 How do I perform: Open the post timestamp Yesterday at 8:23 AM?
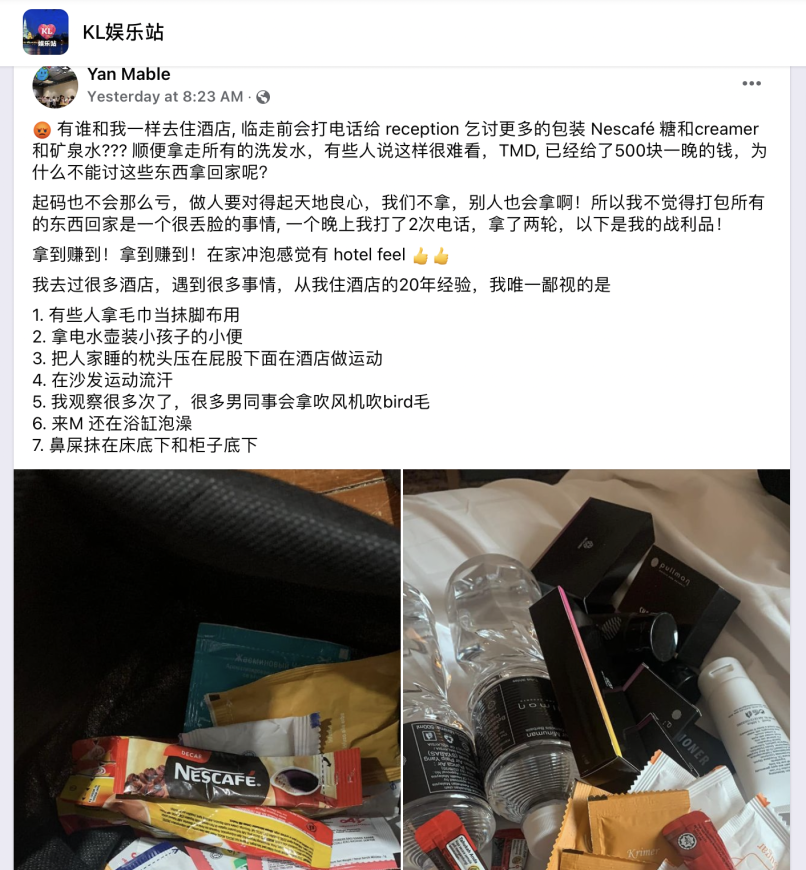coord(165,97)
